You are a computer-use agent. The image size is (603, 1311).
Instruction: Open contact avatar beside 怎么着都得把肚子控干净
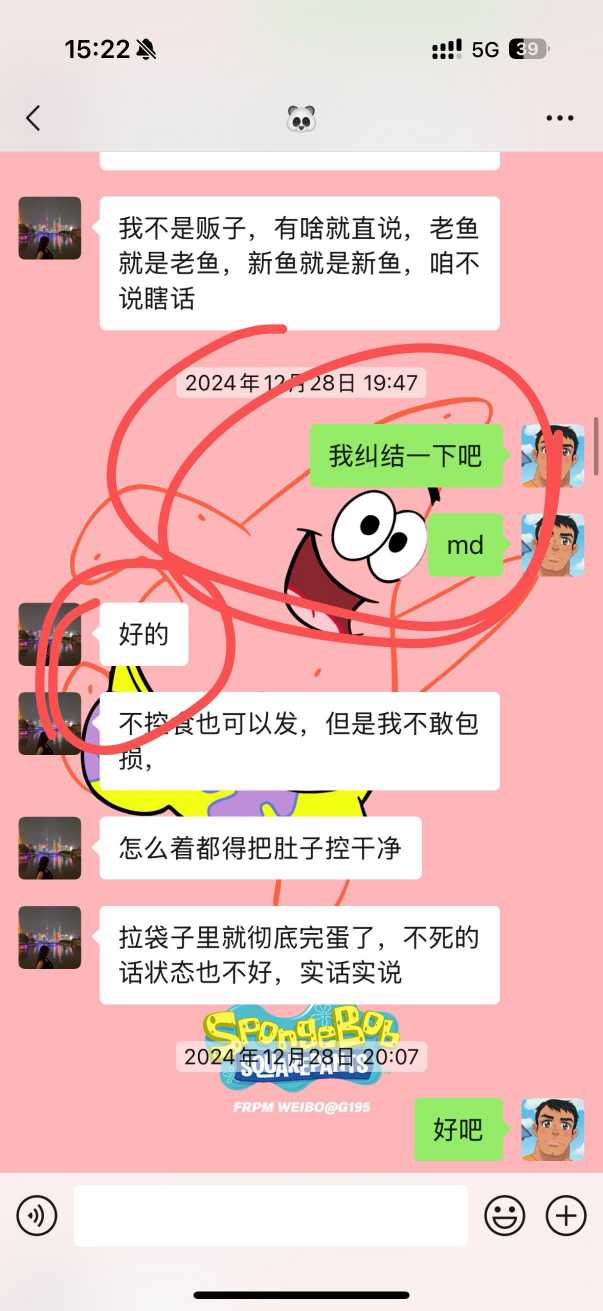[x=50, y=848]
